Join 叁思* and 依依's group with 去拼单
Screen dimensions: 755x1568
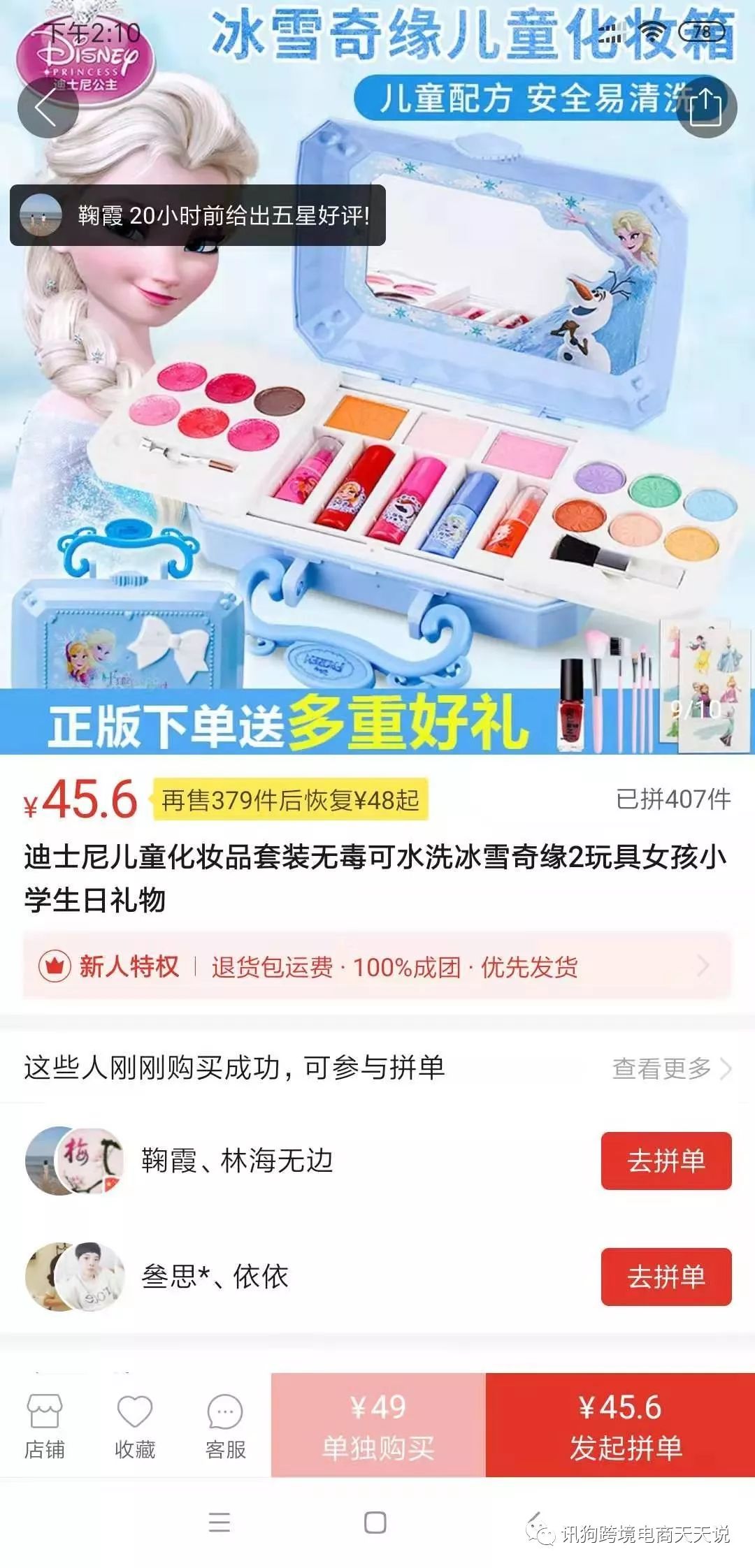point(666,1277)
